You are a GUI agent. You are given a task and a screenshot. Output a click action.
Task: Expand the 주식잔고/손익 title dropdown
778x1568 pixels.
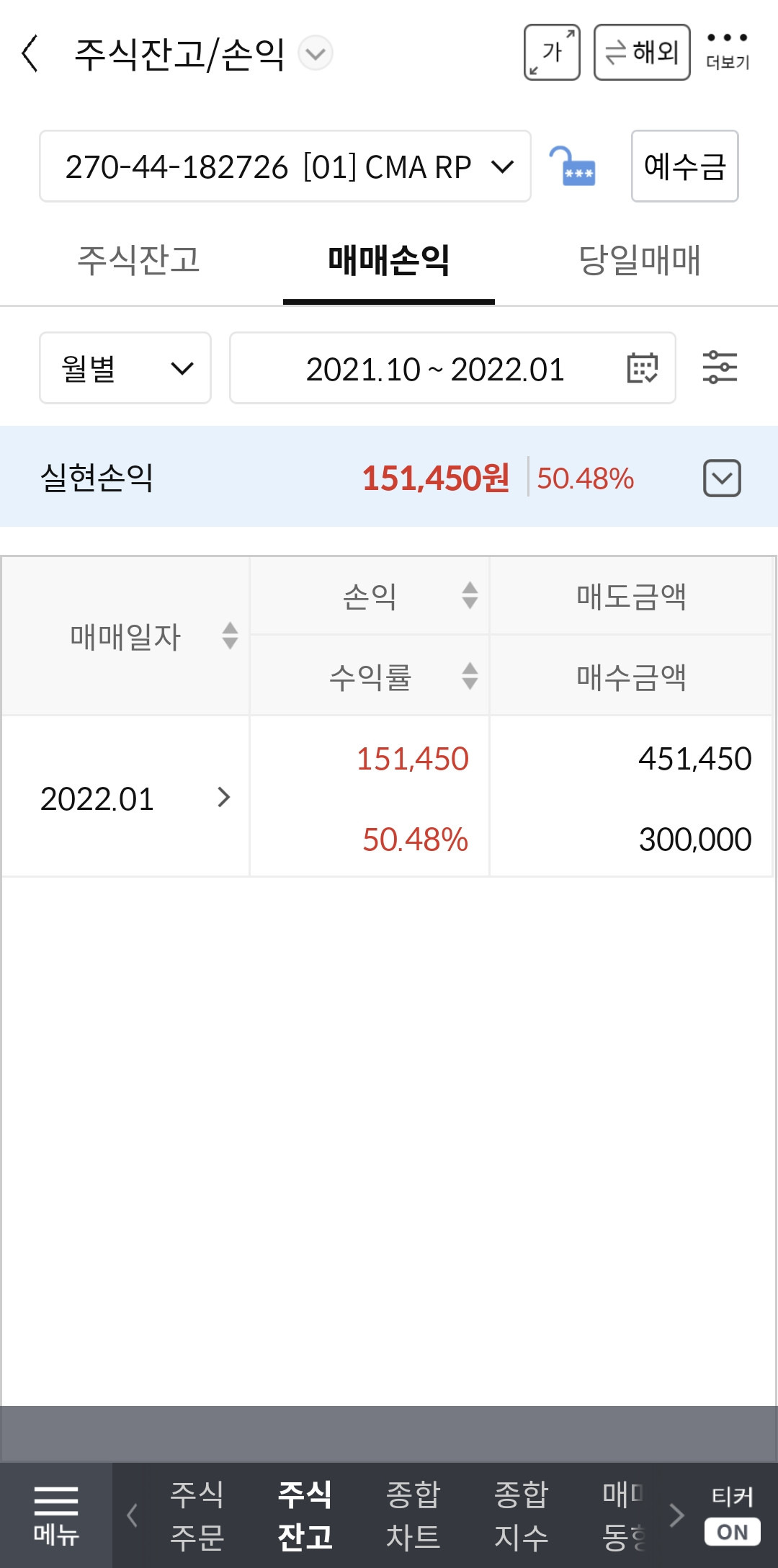click(316, 53)
